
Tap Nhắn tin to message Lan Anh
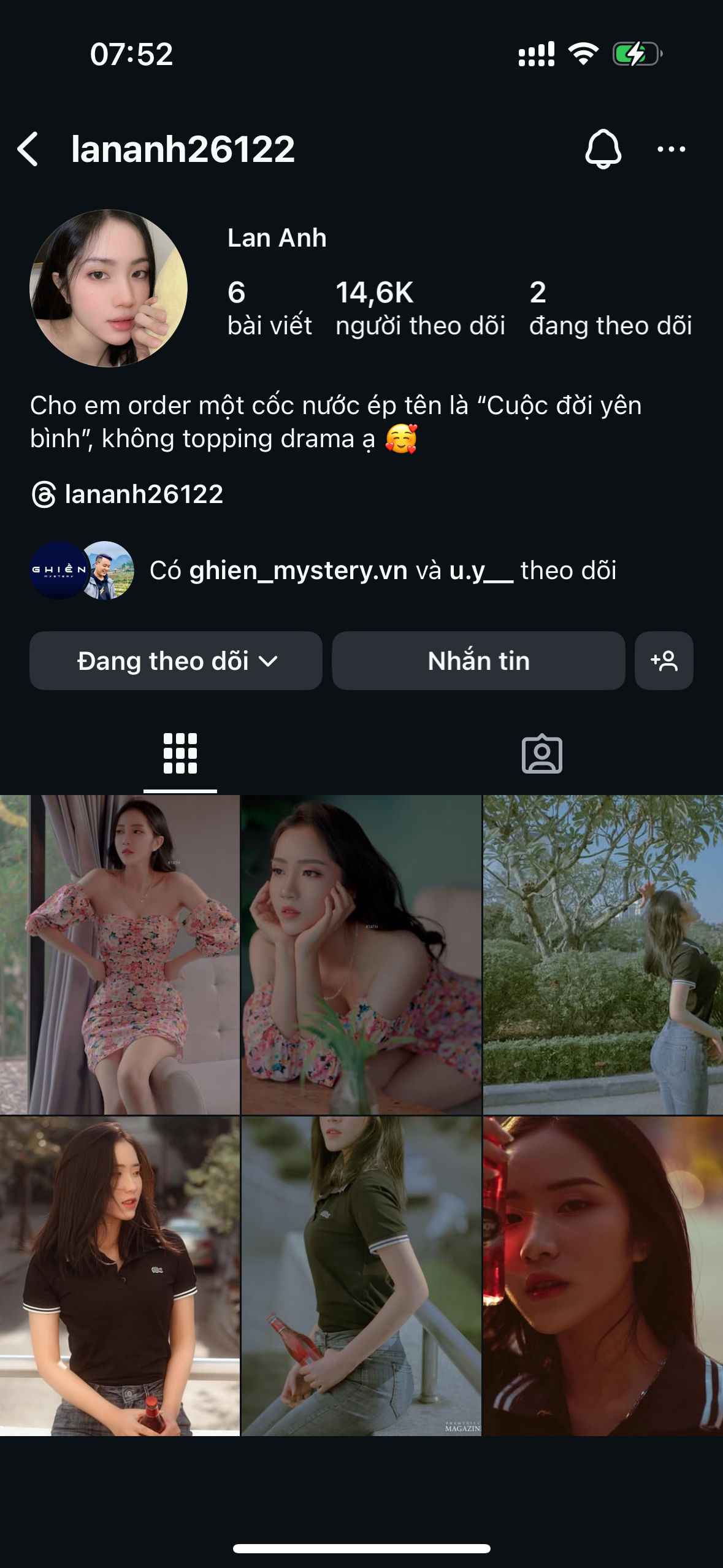click(x=478, y=661)
